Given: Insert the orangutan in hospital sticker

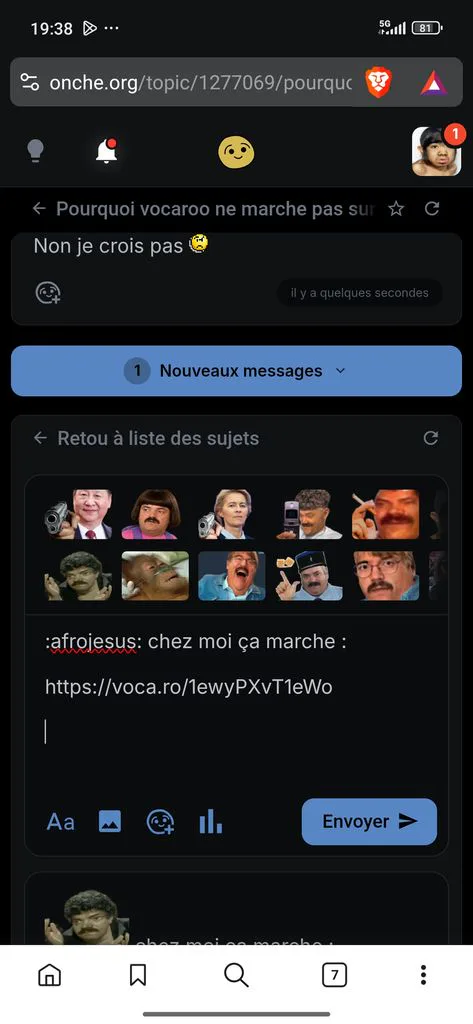Looking at the screenshot, I should coord(155,575).
